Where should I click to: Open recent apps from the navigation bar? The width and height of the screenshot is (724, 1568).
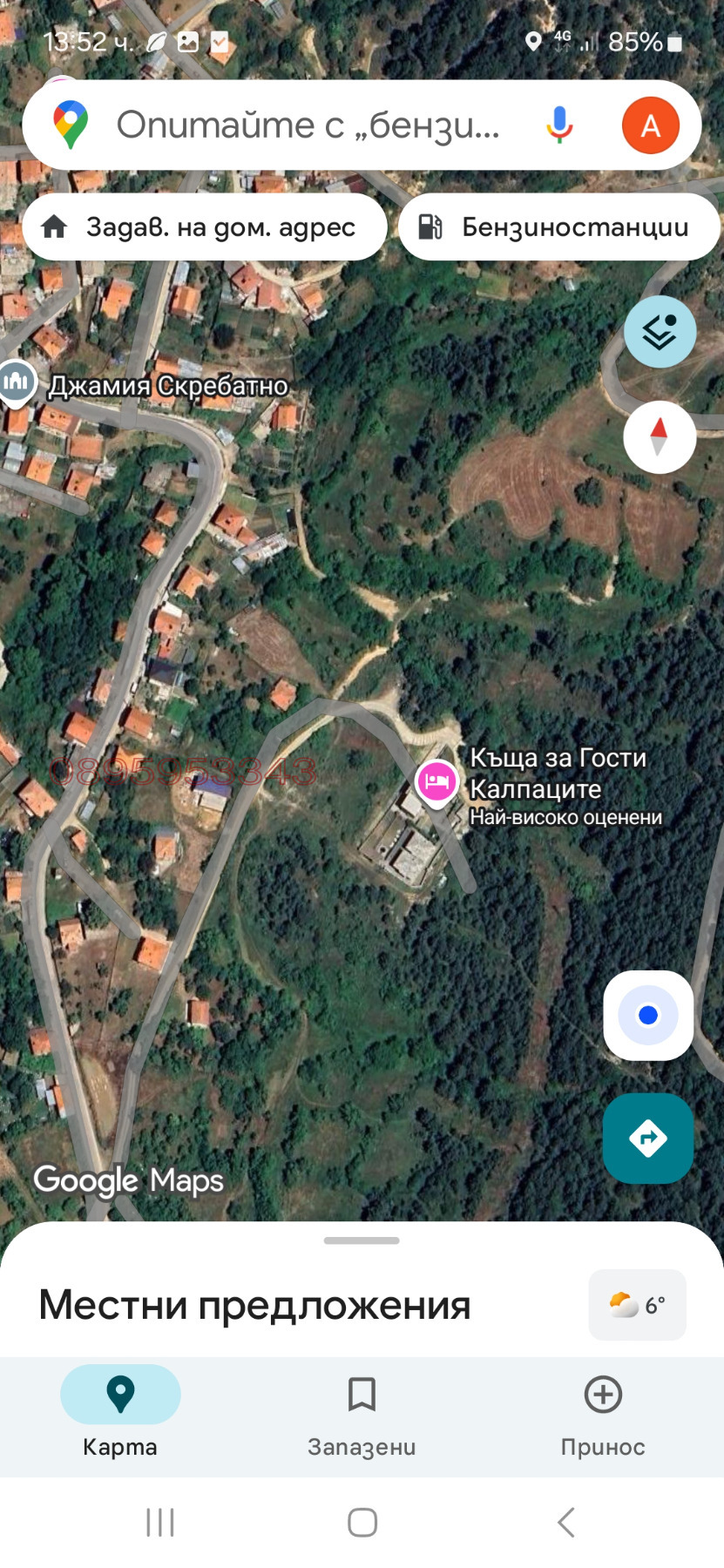(x=160, y=1523)
